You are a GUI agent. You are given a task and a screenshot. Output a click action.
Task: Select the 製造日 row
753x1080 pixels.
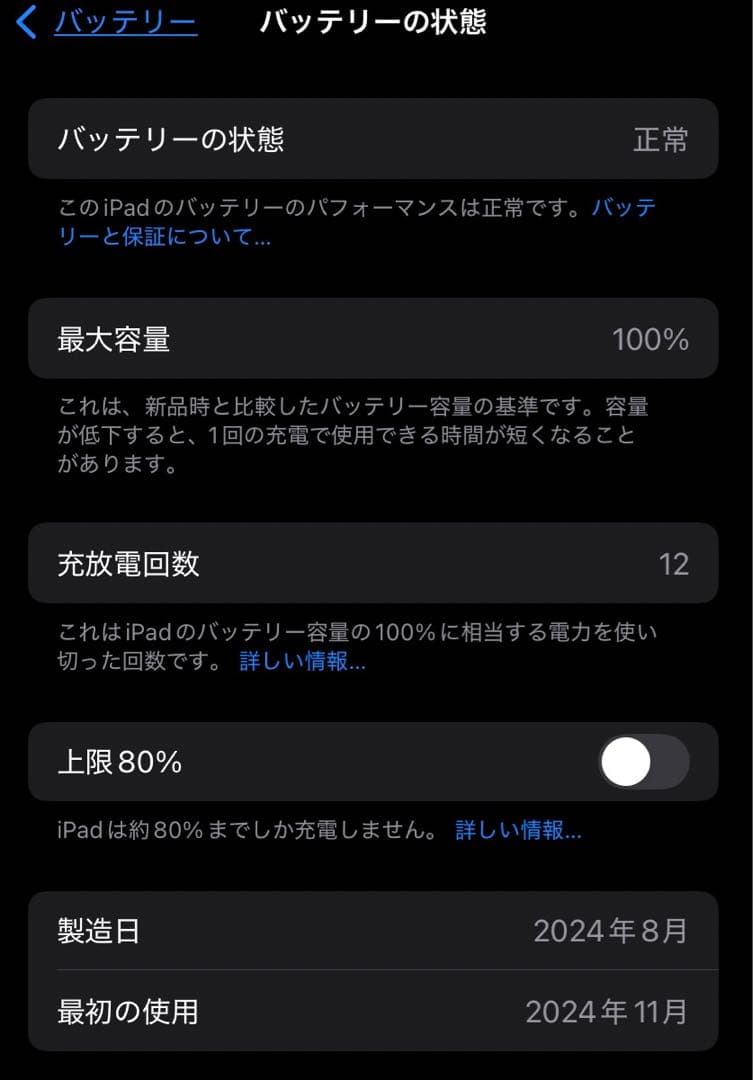coord(376,932)
